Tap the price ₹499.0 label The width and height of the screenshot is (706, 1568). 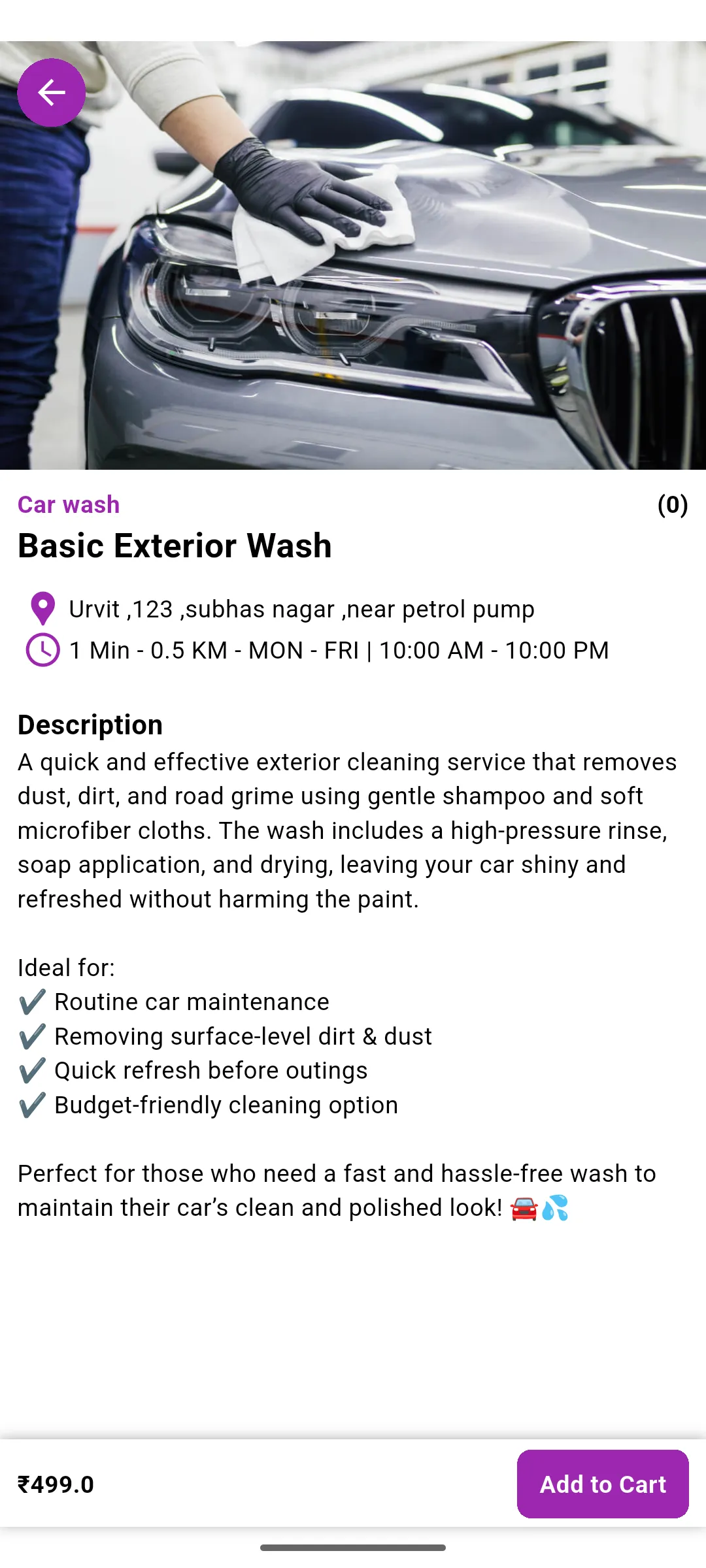(55, 1484)
